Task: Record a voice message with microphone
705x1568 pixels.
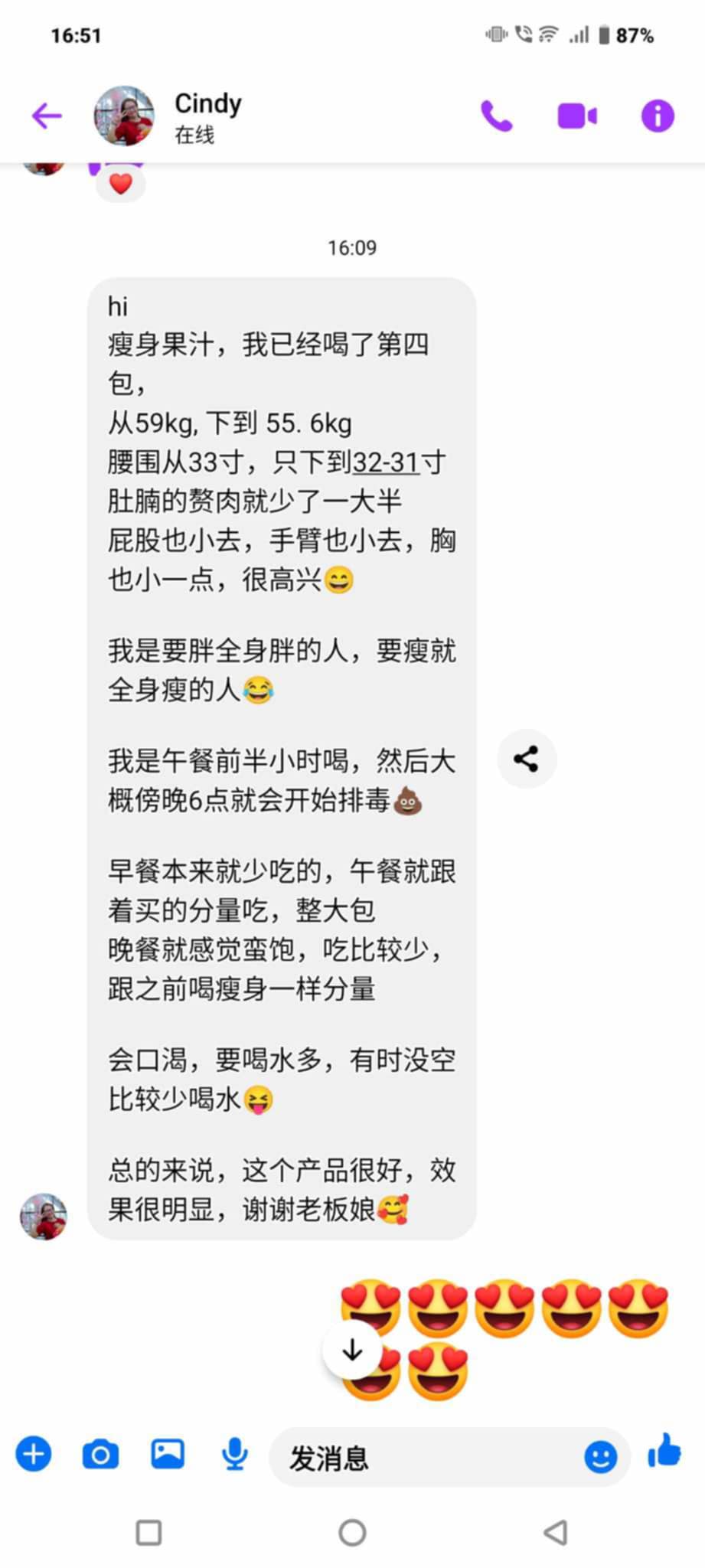Action: point(234,1453)
